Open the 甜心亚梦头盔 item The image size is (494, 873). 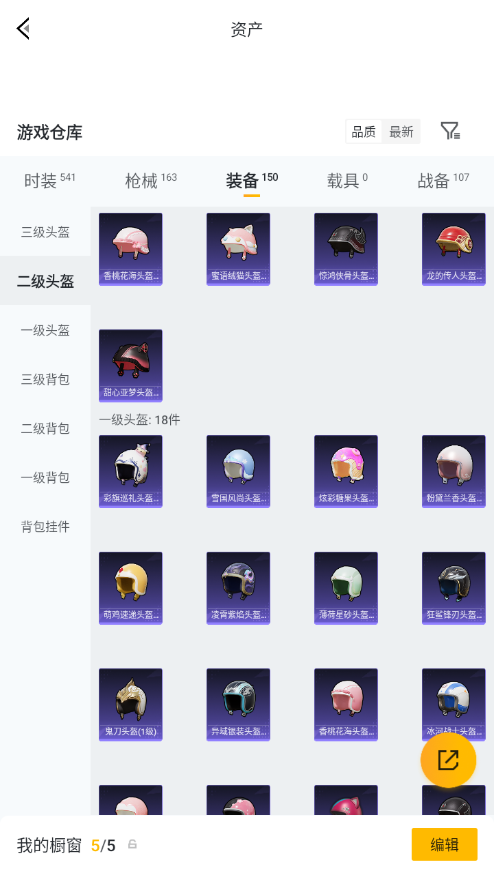click(131, 366)
